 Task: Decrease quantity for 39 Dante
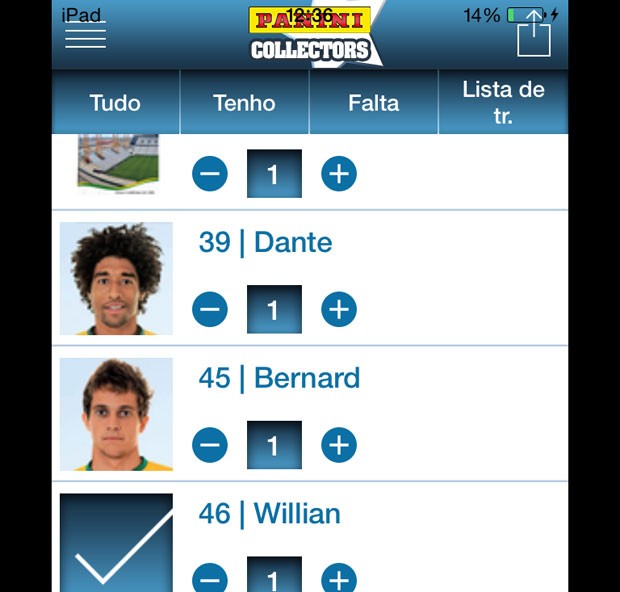tap(210, 310)
